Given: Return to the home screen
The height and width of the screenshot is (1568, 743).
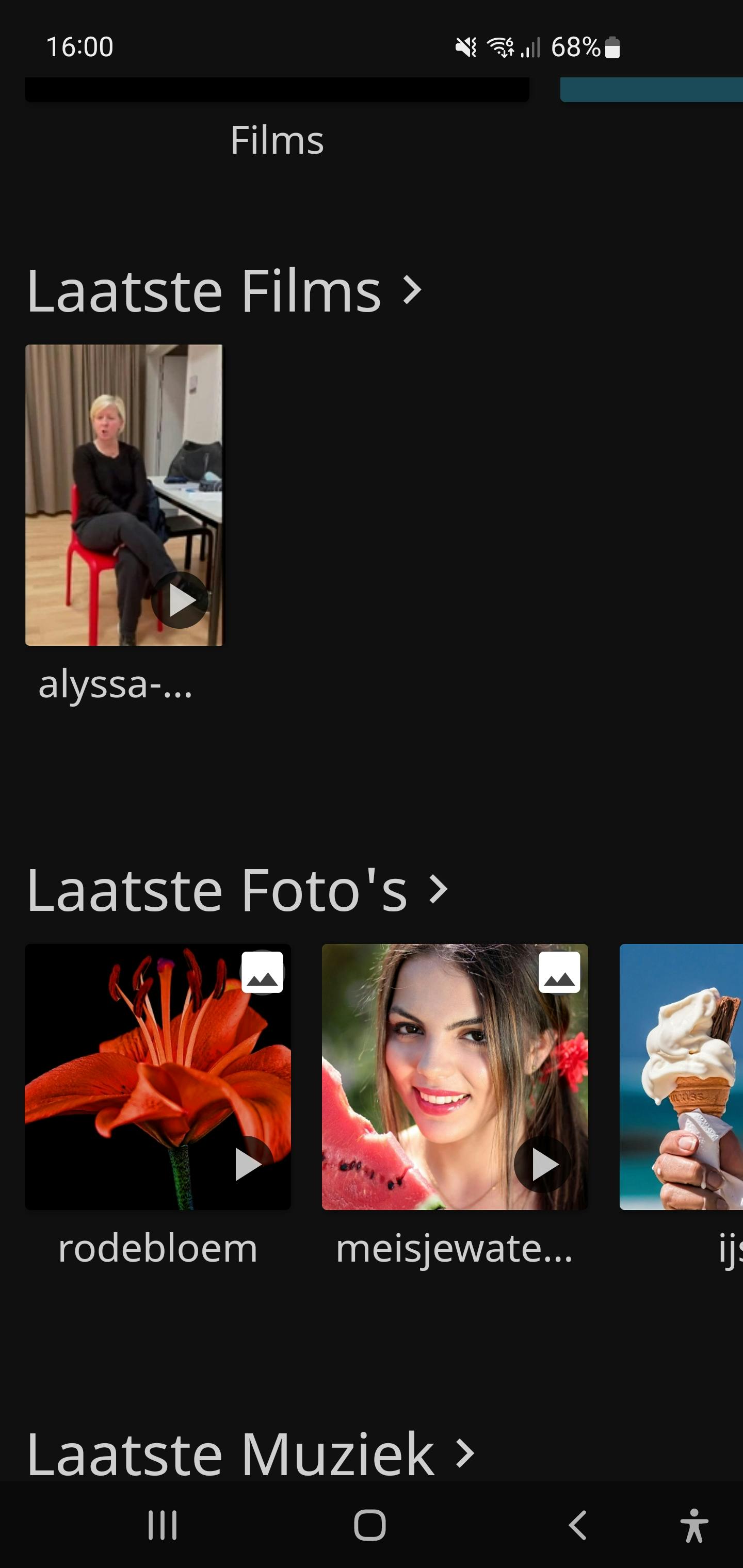Looking at the screenshot, I should point(369,1525).
